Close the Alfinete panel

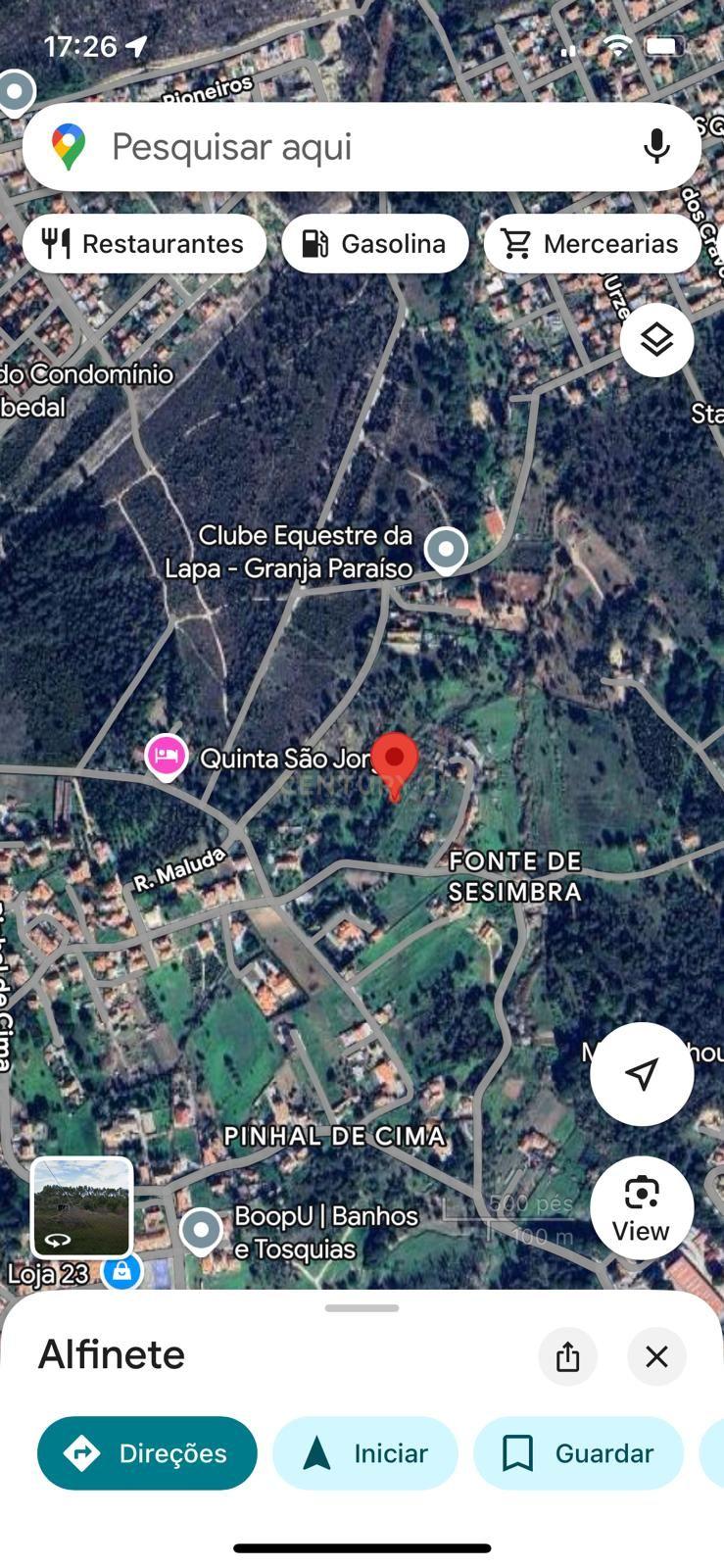[x=656, y=1356]
